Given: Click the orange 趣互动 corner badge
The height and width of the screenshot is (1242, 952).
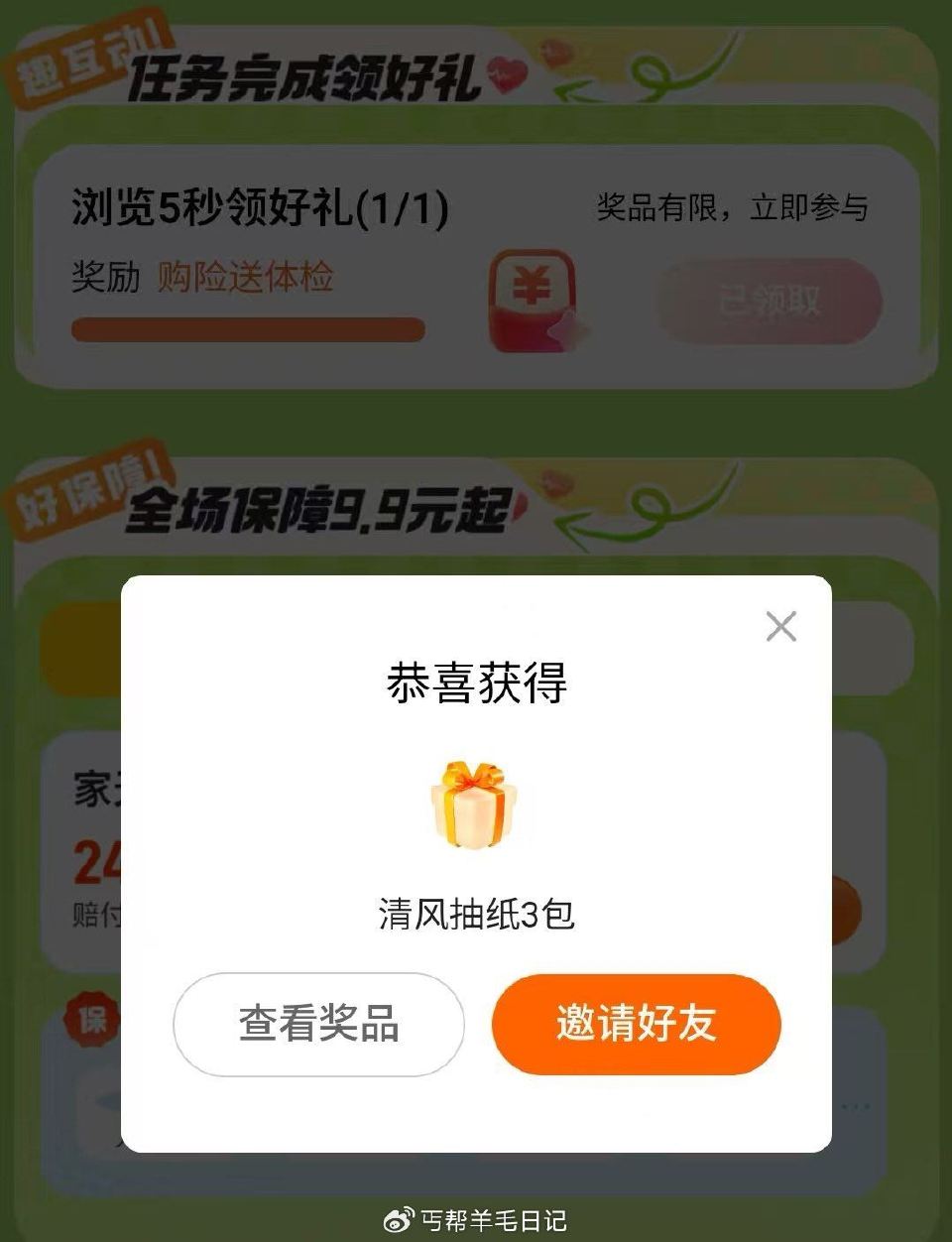Looking at the screenshot, I should tap(81, 62).
